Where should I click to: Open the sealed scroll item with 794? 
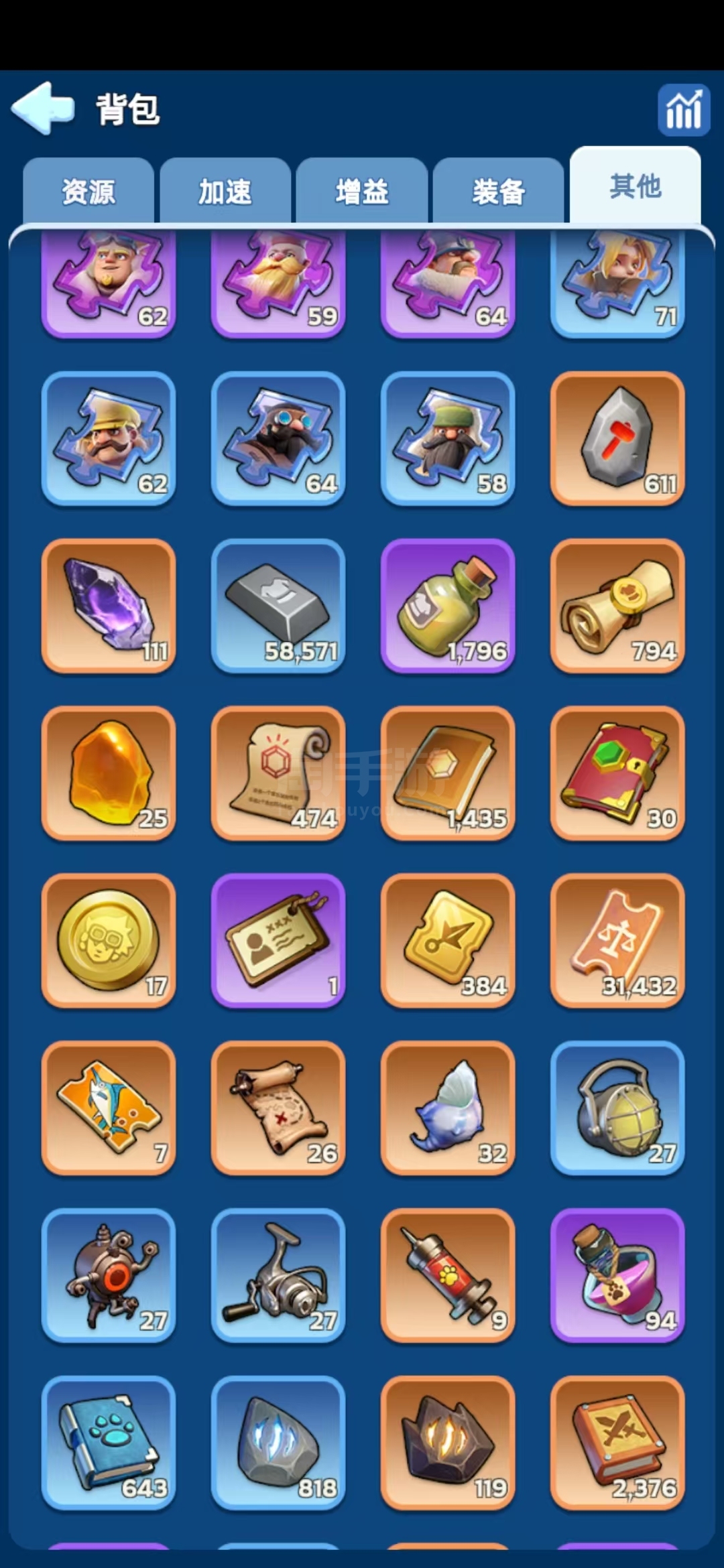pyautogui.click(x=617, y=606)
